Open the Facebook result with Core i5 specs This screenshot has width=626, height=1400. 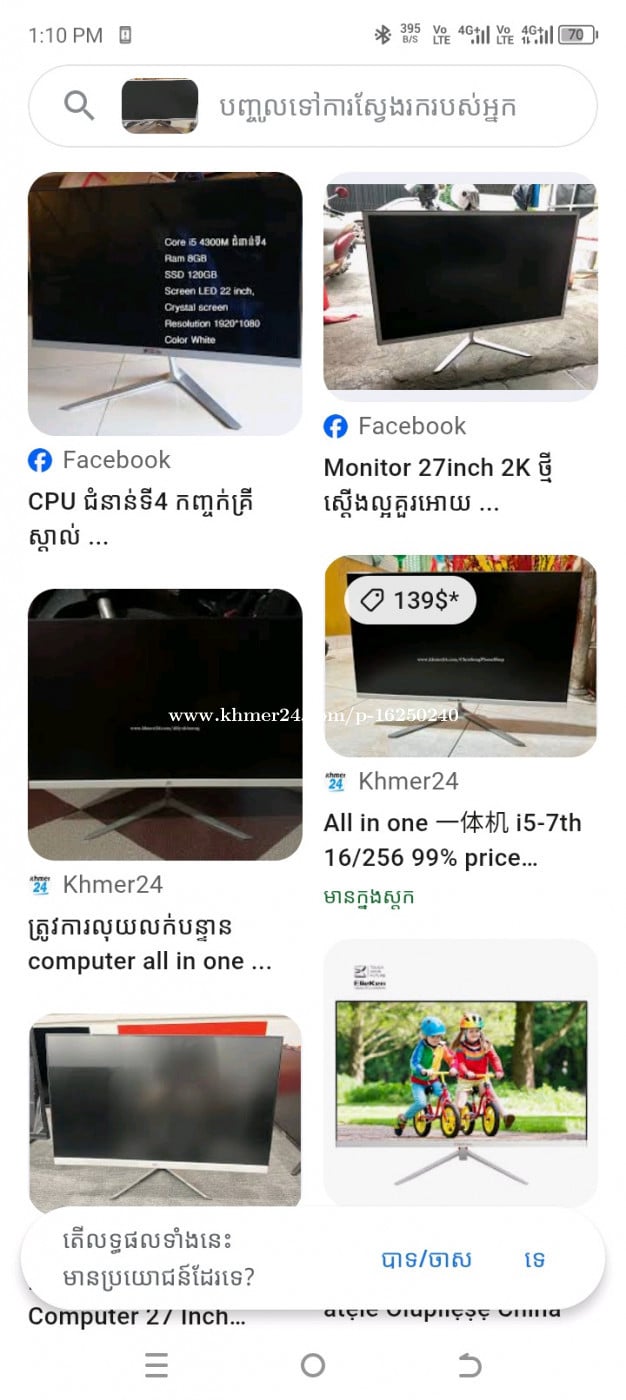pyautogui.click(x=165, y=304)
